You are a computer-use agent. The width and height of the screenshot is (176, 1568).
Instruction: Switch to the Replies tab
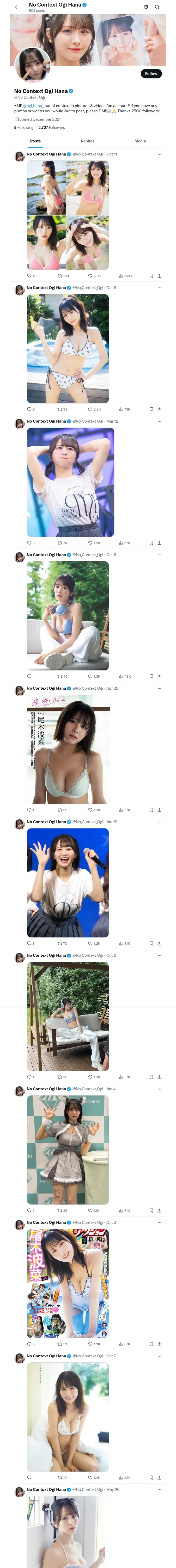pos(87,141)
